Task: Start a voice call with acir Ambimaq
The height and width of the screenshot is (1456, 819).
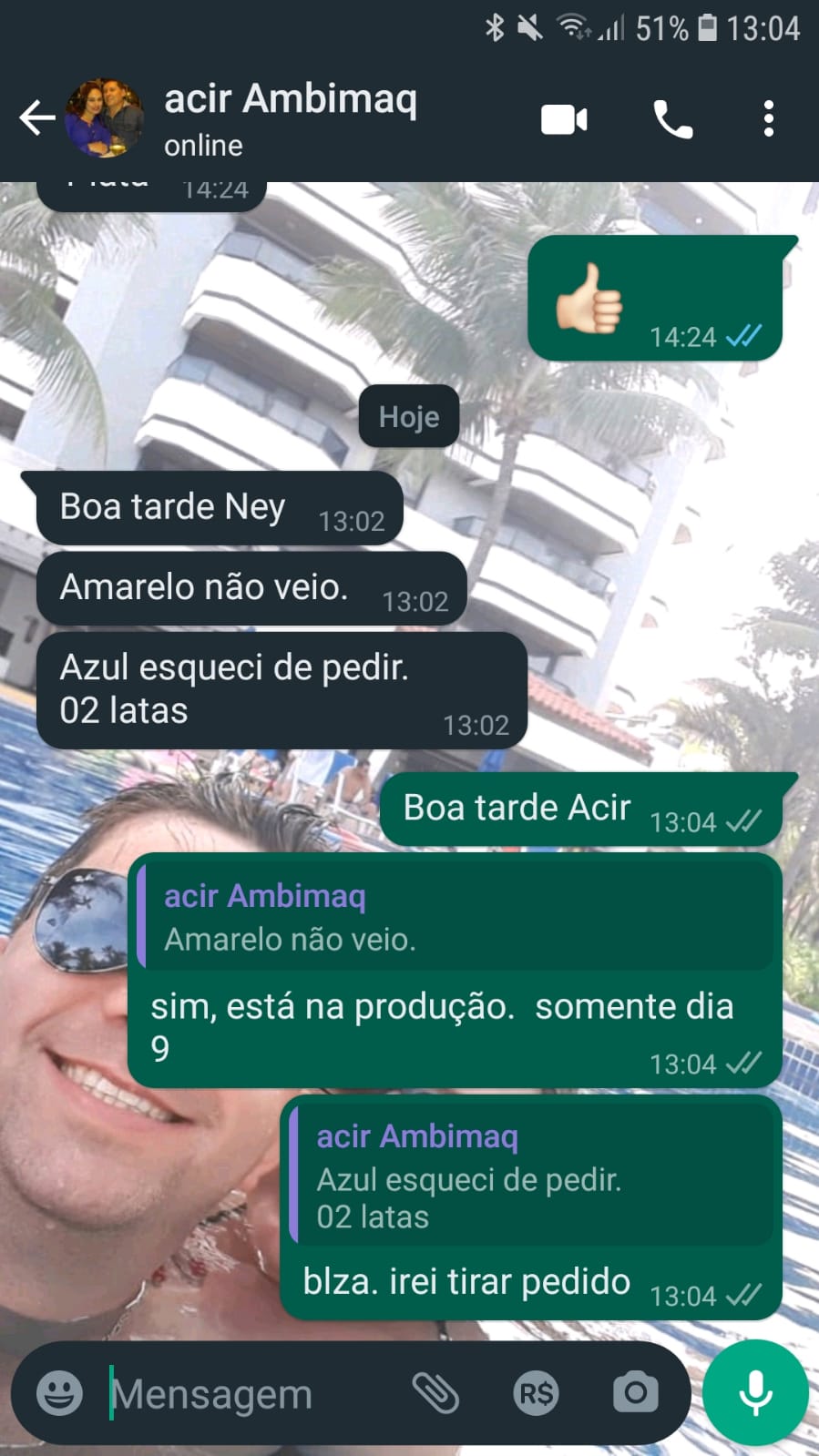Action: coord(673,119)
